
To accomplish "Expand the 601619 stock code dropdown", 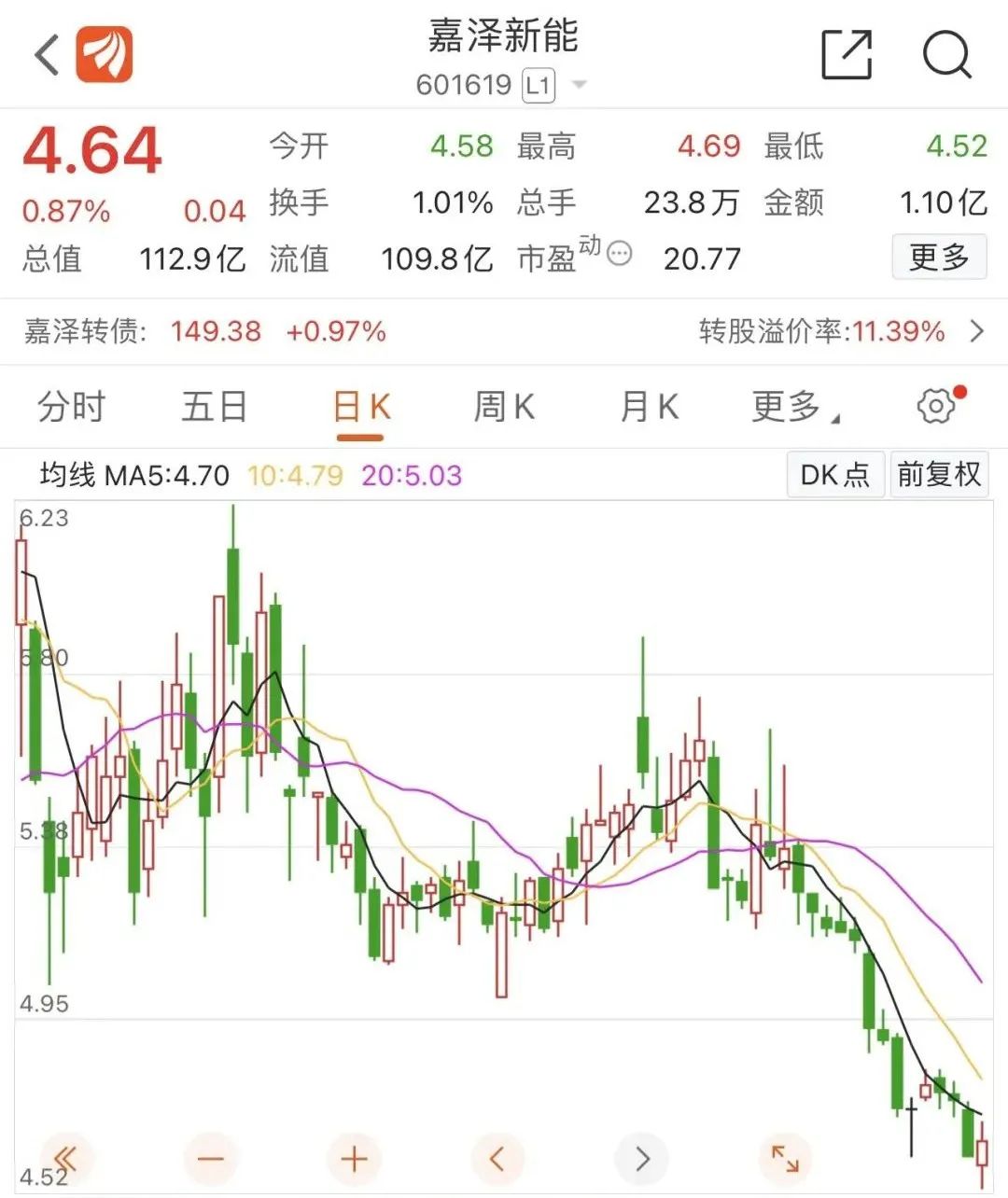I will pyautogui.click(x=579, y=85).
